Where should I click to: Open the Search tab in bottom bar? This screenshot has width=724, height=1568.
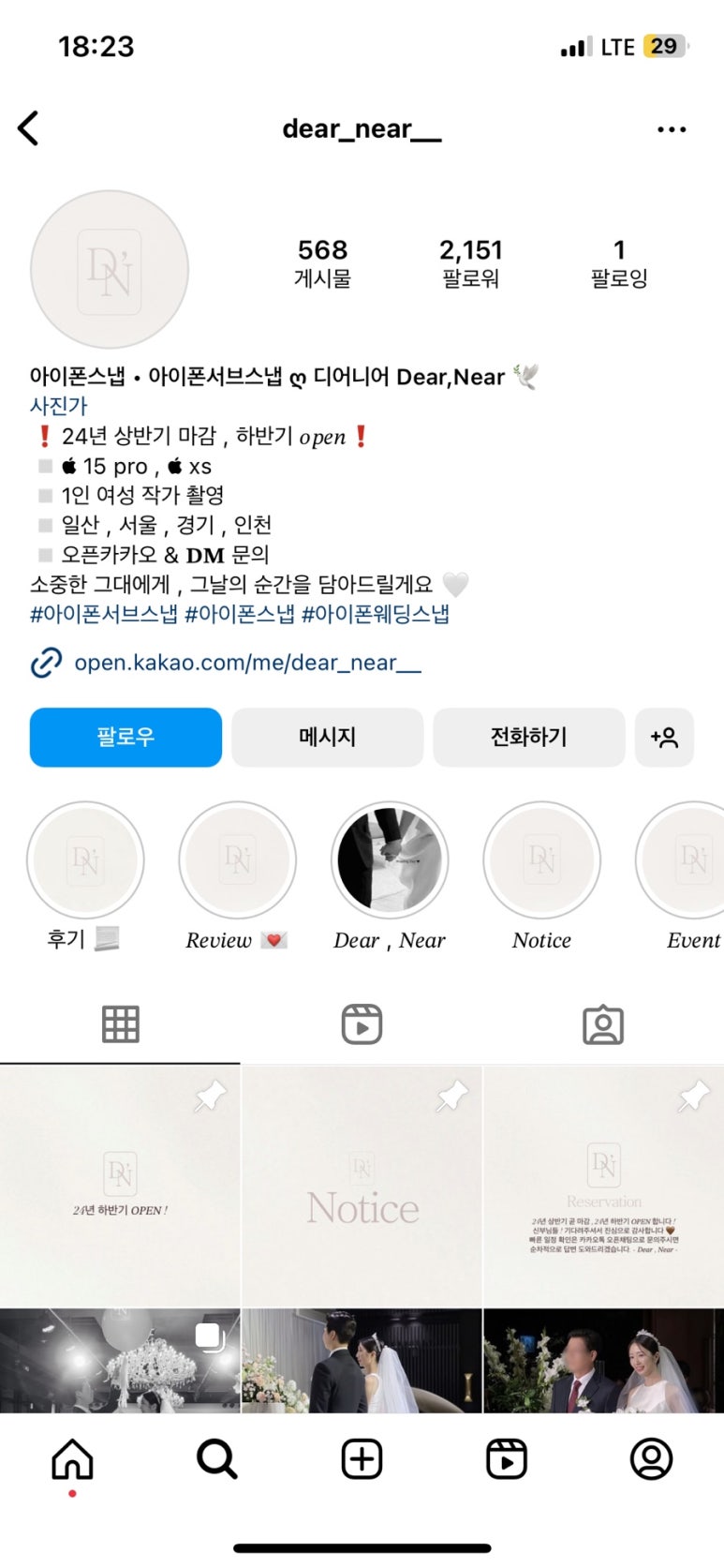(x=216, y=1459)
